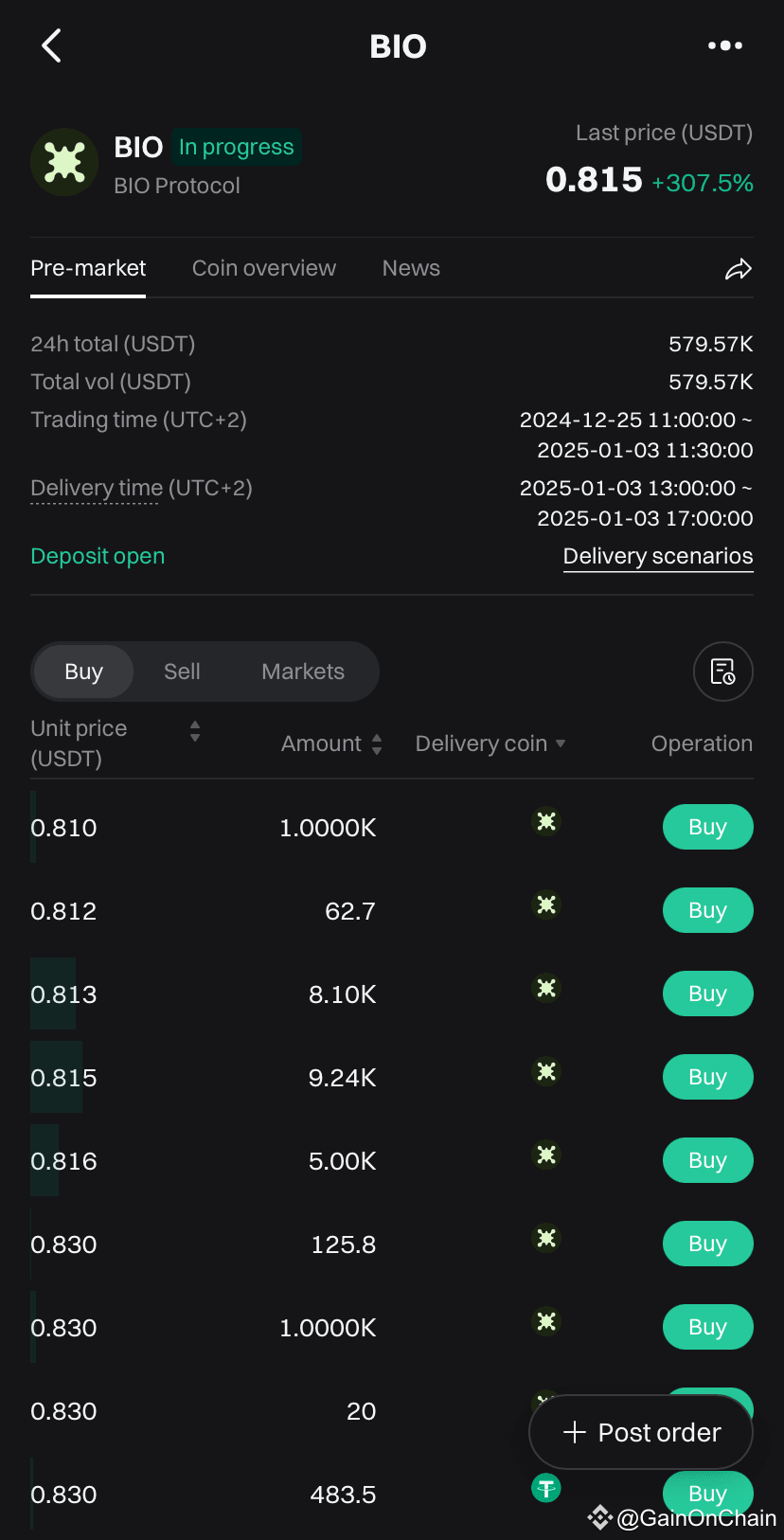The image size is (784, 1540).
Task: Buy the 1.0000K order at 0.810
Action: 707,827
